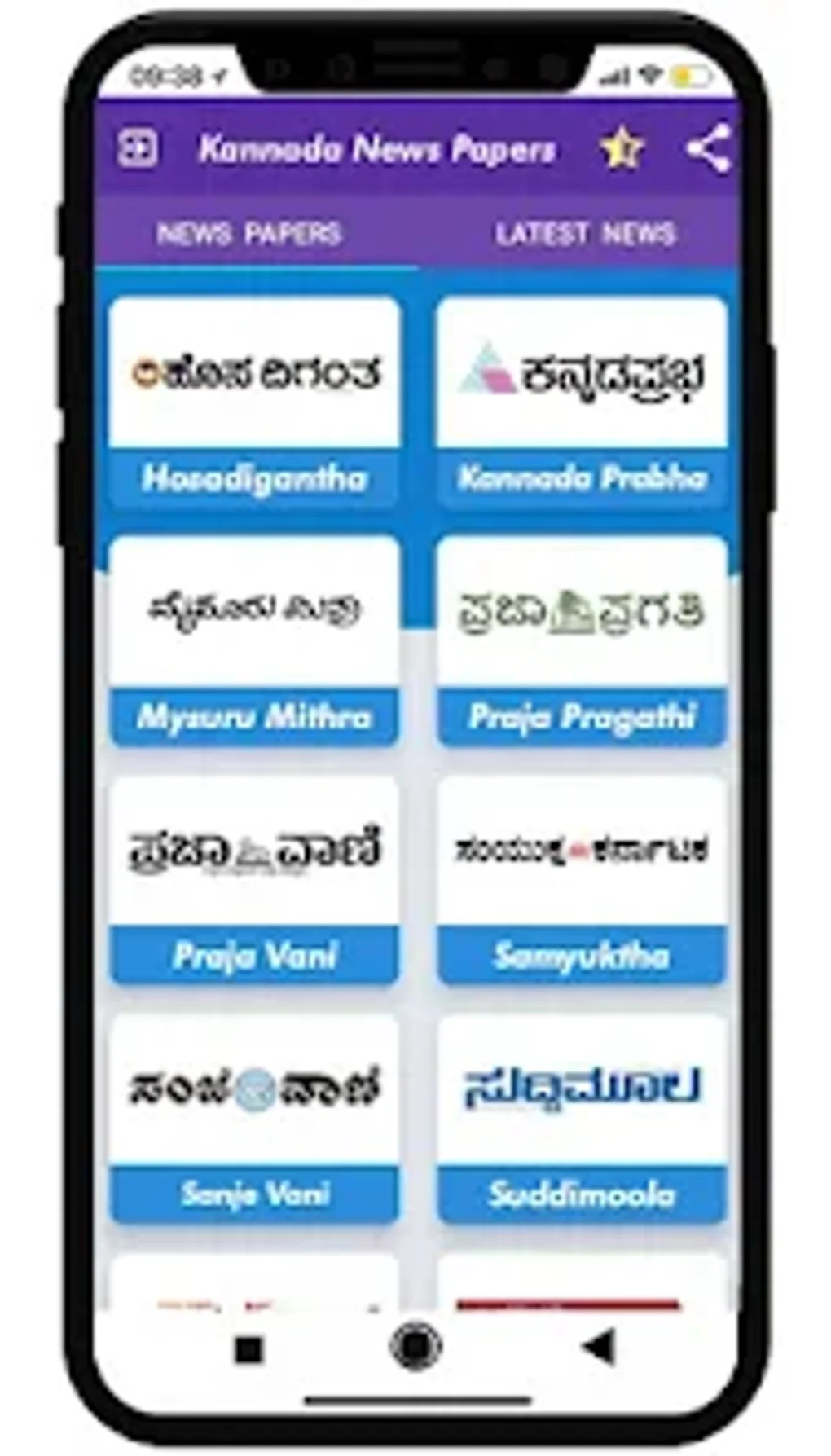The width and height of the screenshot is (831, 1456).
Task: Tap the share icon in the top bar
Action: coord(708,147)
